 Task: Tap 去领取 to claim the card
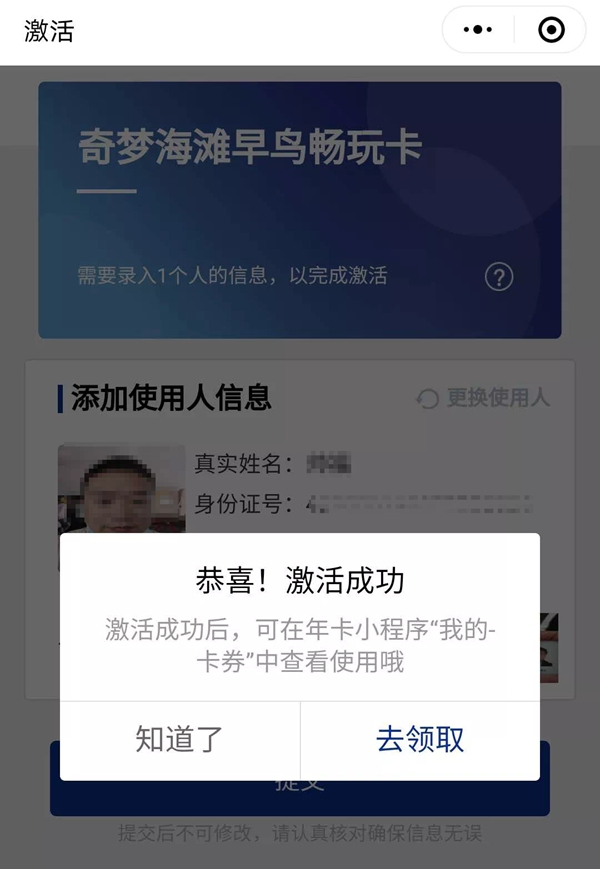tap(420, 740)
